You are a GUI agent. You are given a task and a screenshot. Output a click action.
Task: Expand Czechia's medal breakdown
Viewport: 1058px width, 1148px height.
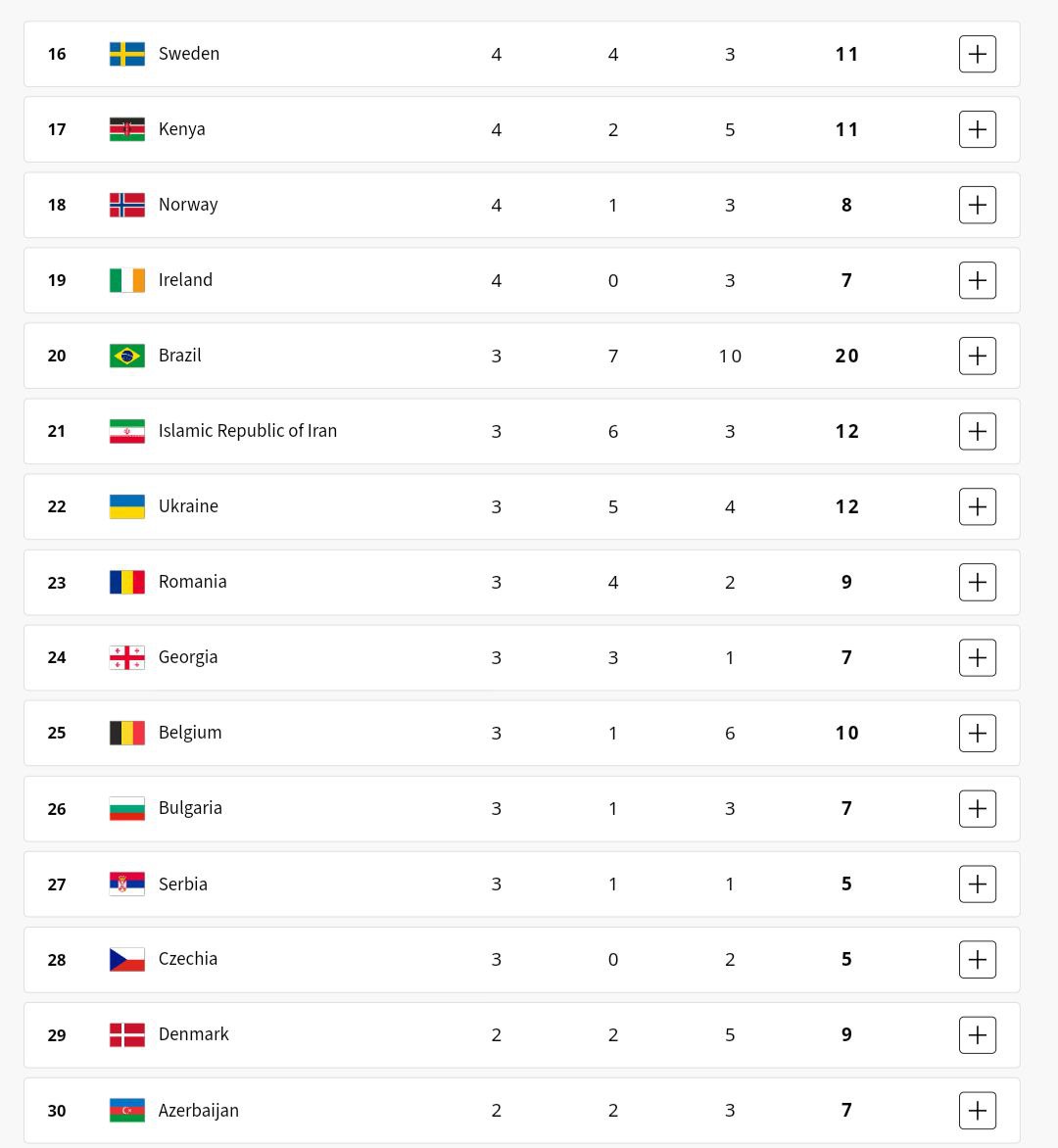tap(977, 959)
